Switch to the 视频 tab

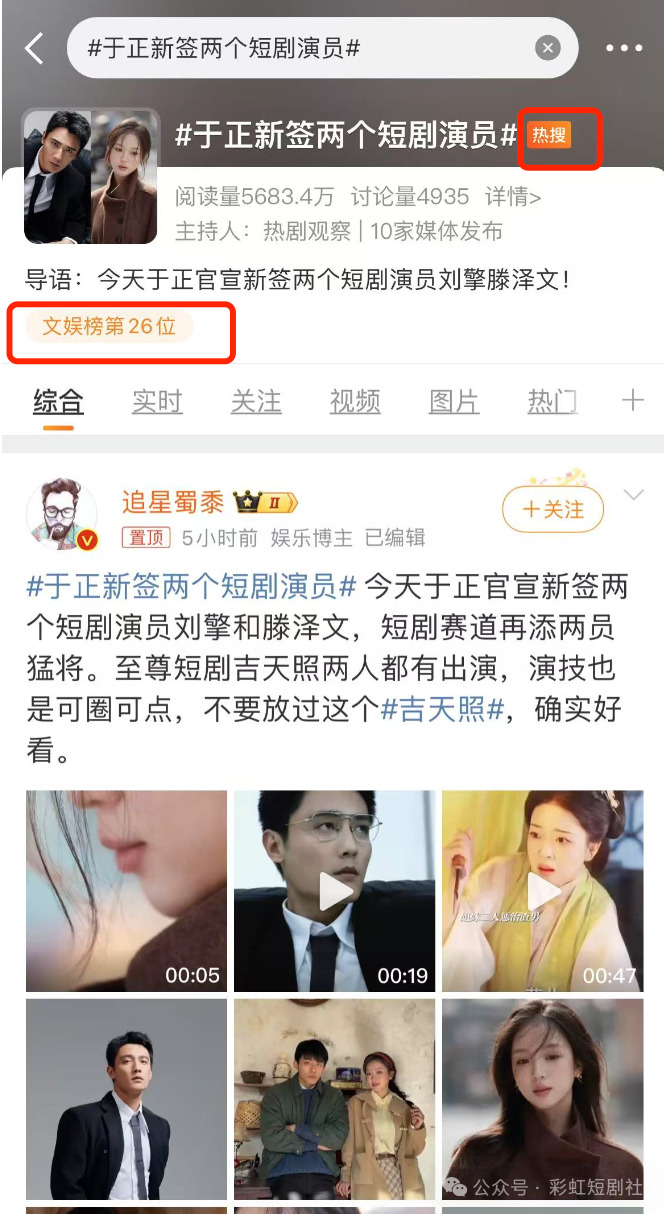point(355,402)
